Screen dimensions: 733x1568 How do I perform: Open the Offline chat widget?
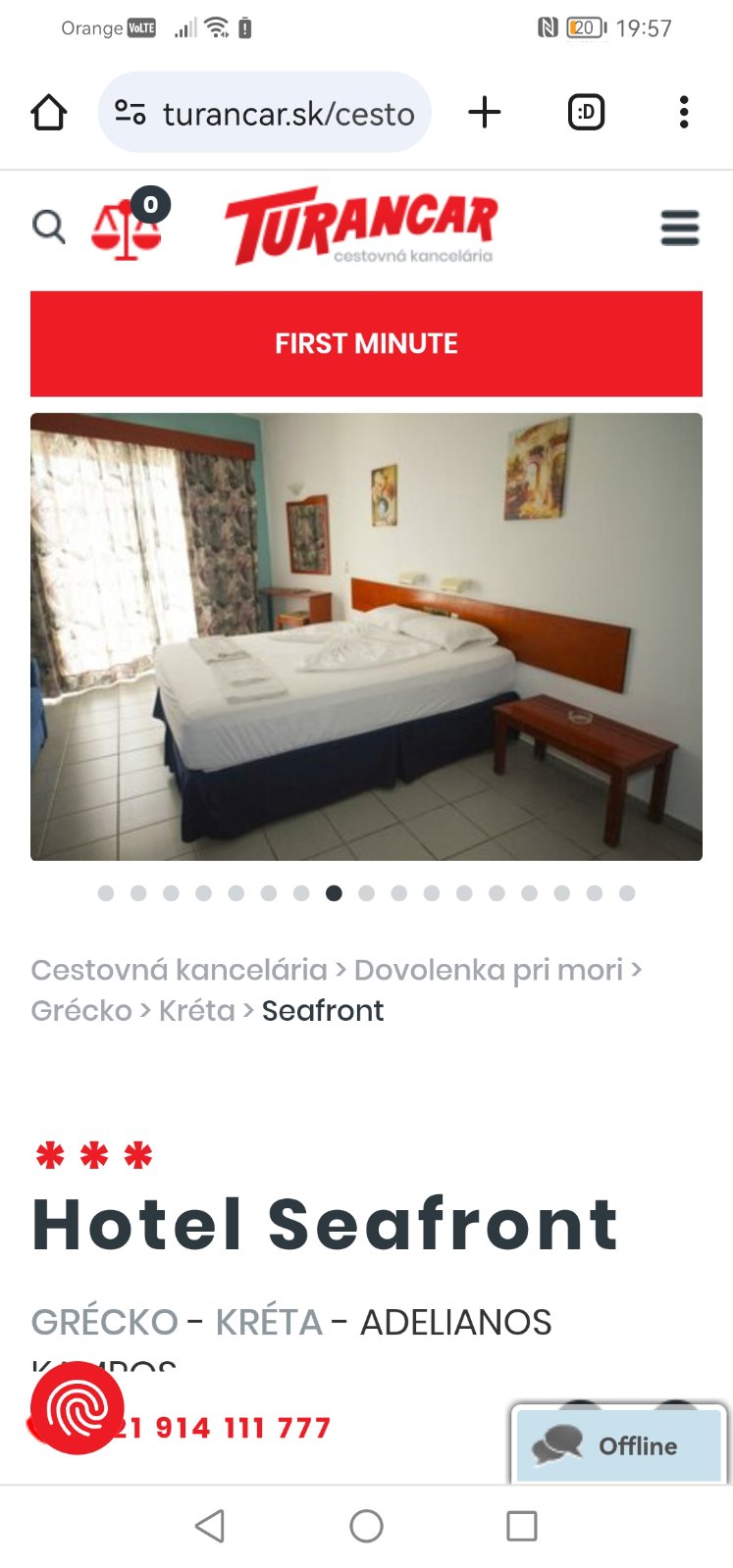618,1445
